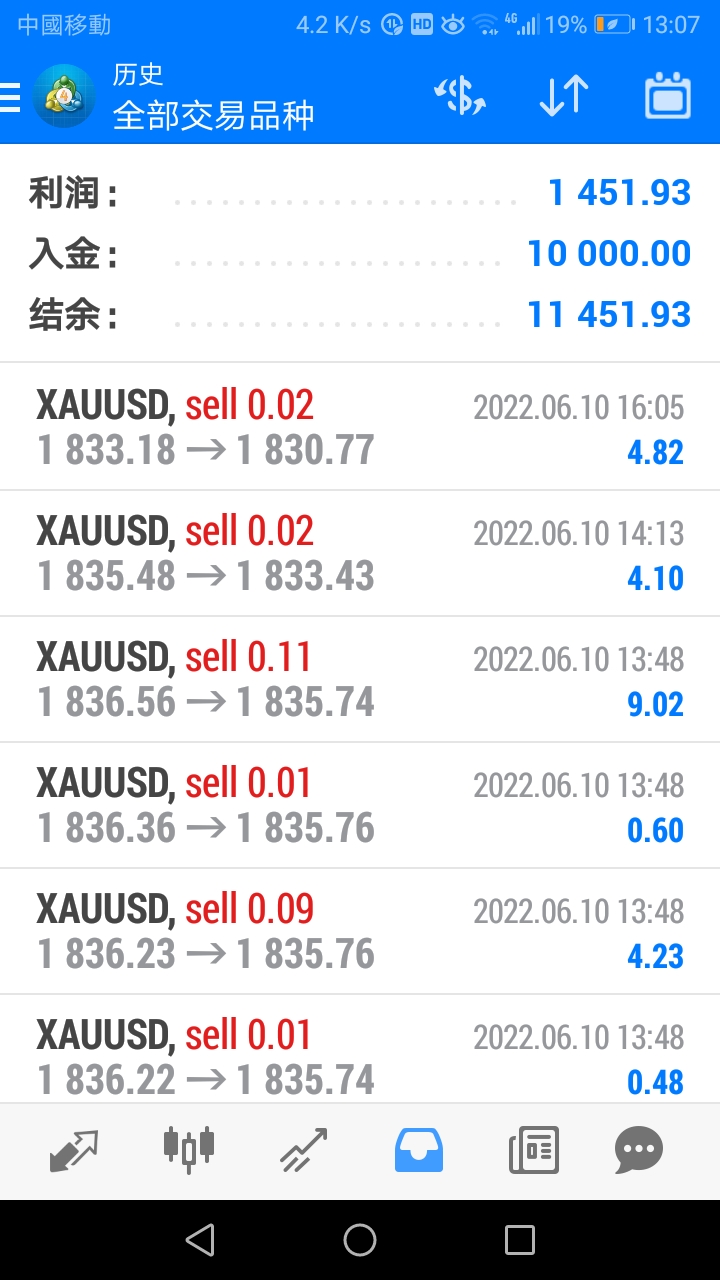Open the symbol filter currency icon
This screenshot has height=1280, width=720.
point(460,97)
